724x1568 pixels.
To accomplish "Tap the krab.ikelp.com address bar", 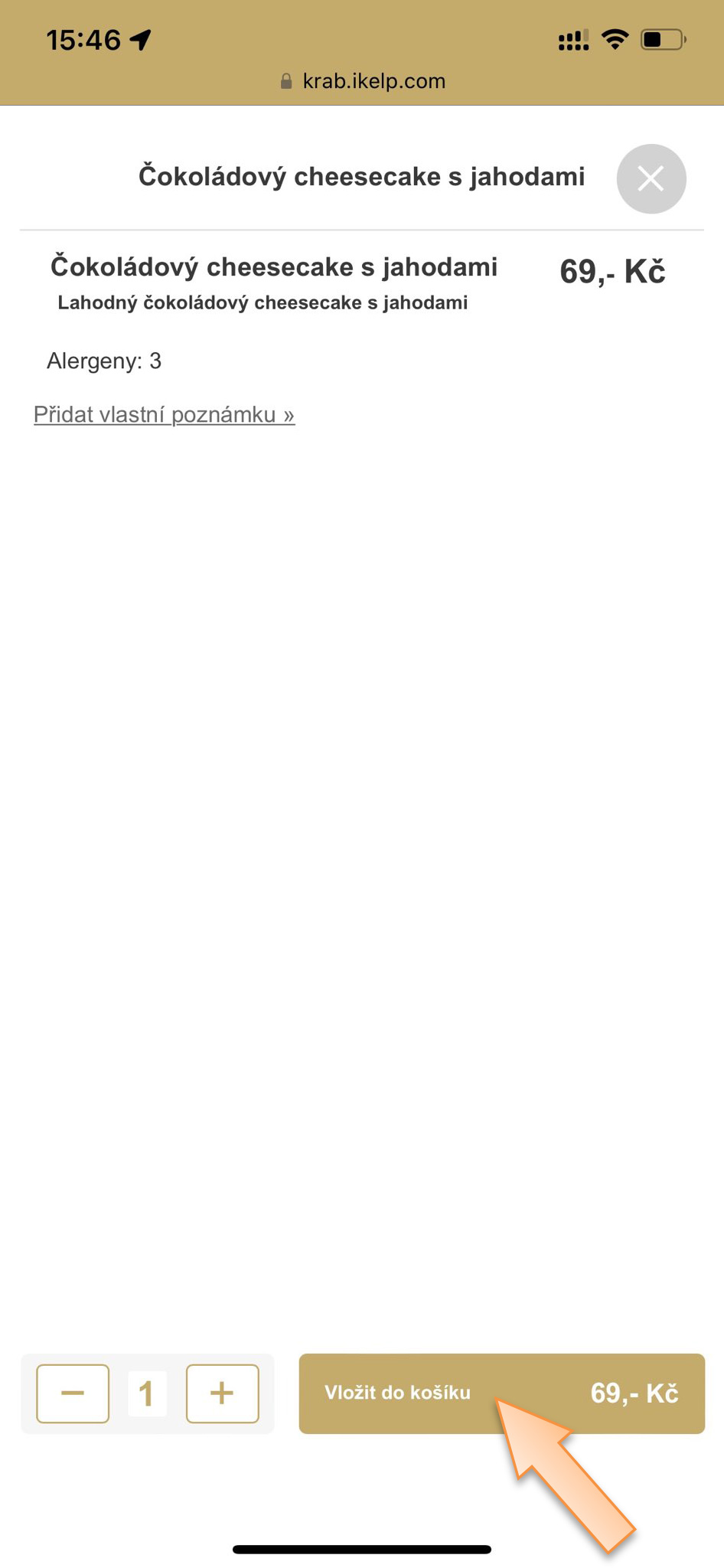I will pos(363,81).
